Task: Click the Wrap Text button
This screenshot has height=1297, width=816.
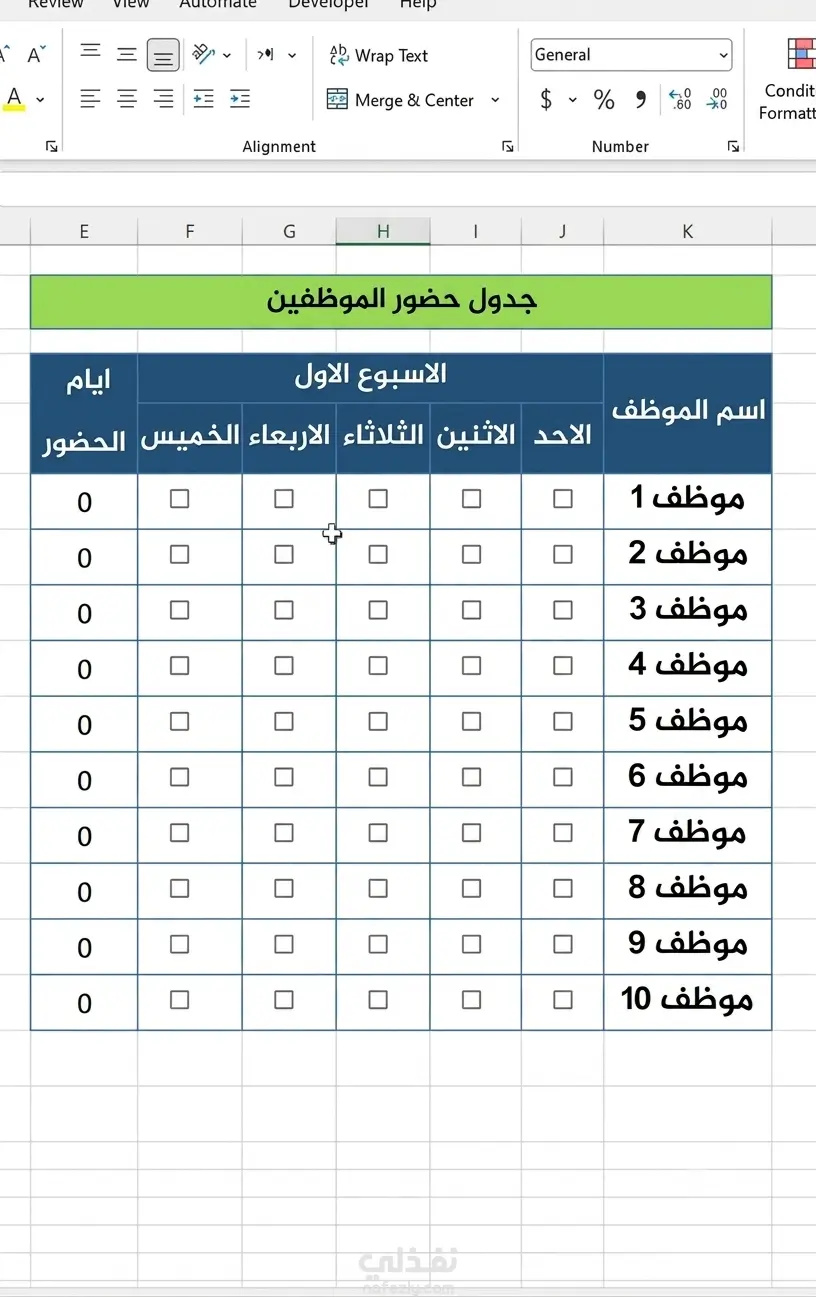Action: click(379, 55)
